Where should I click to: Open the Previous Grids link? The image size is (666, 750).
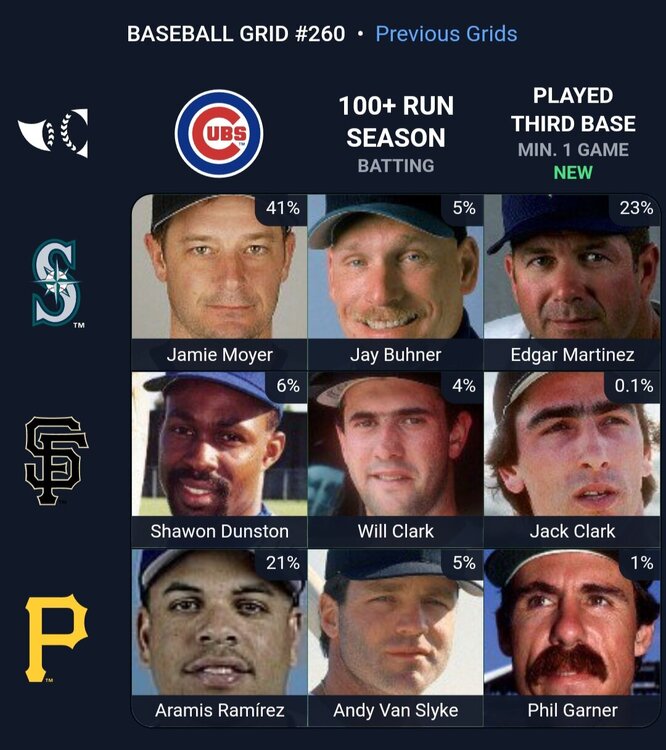click(446, 34)
